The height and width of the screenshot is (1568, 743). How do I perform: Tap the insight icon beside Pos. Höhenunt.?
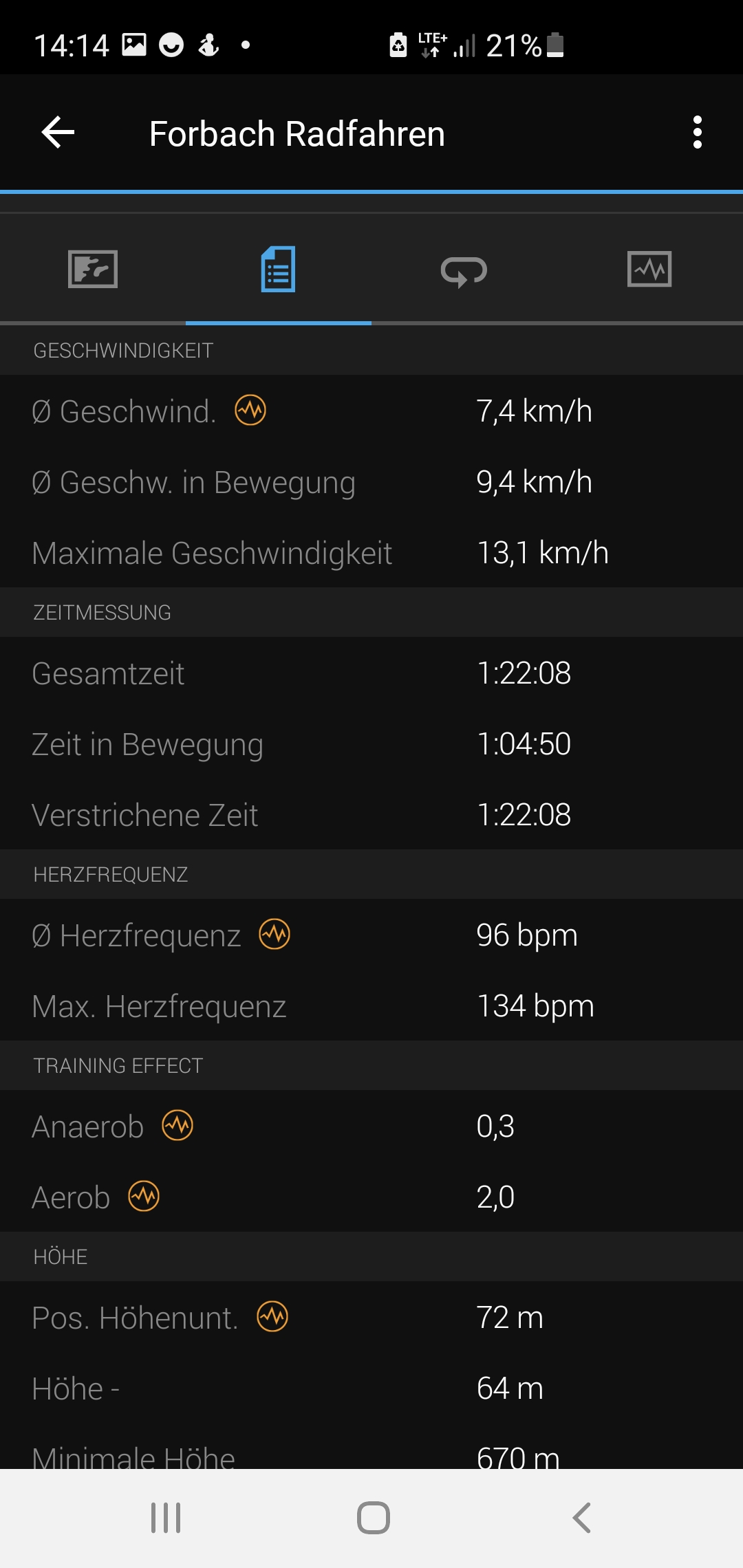coord(272,1317)
